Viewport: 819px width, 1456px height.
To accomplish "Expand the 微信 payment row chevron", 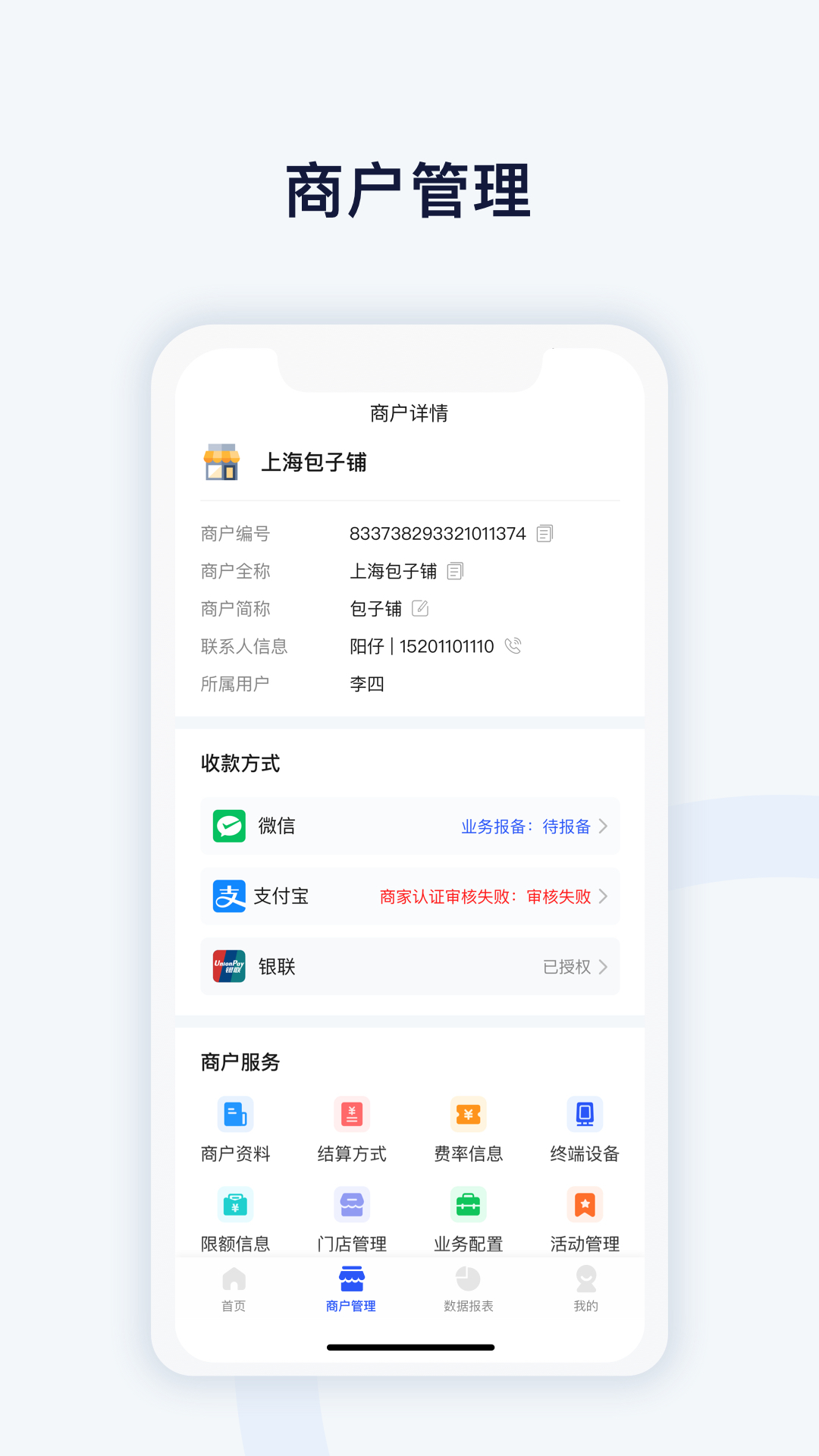I will tap(604, 826).
